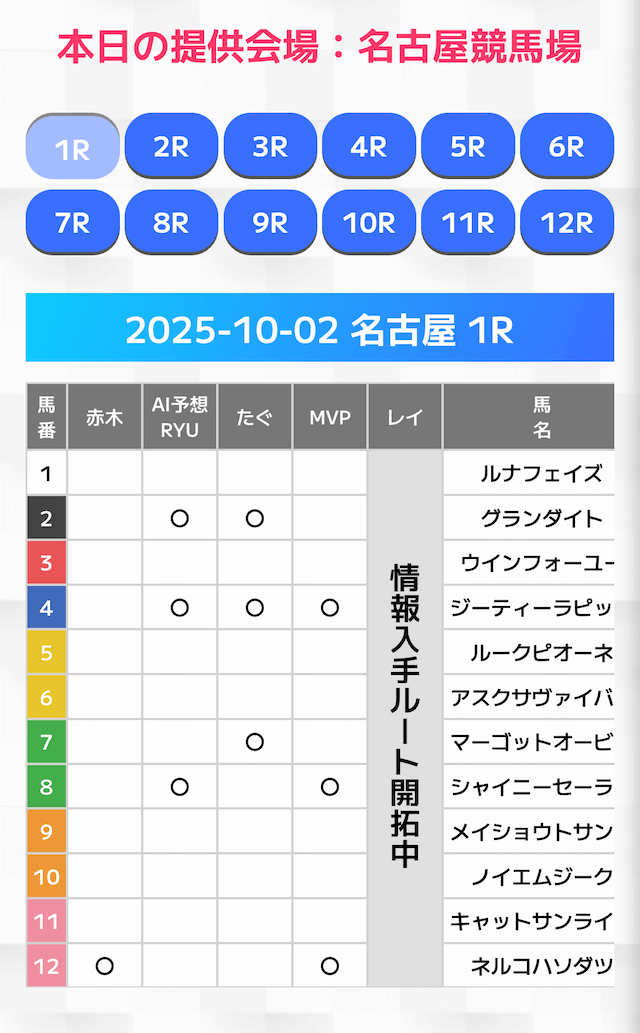Select the 10R race
640x1033 pixels.
point(369,223)
